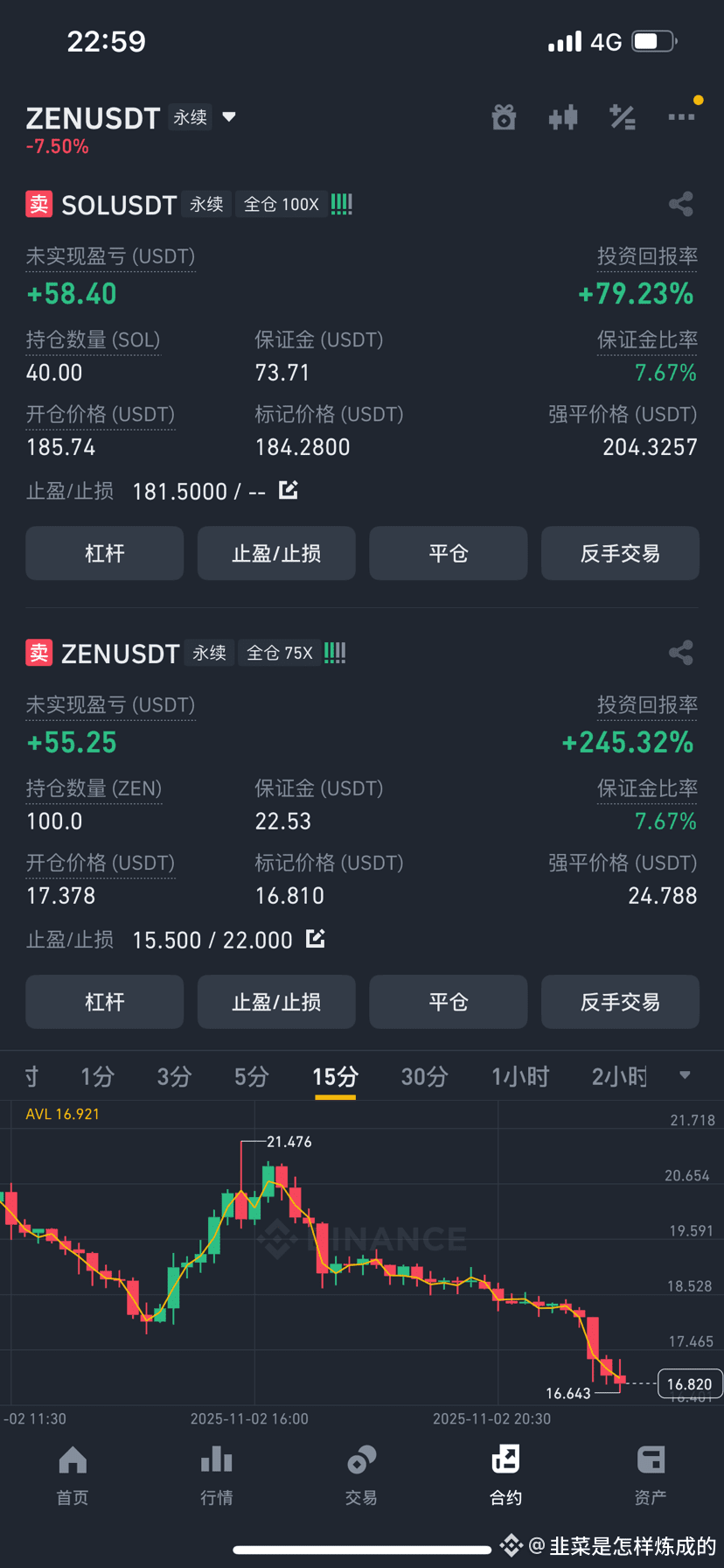Screen dimensions: 724x1568
Task: Edit take-profit/stop-loss for ZENUSDT position
Action: [315, 939]
